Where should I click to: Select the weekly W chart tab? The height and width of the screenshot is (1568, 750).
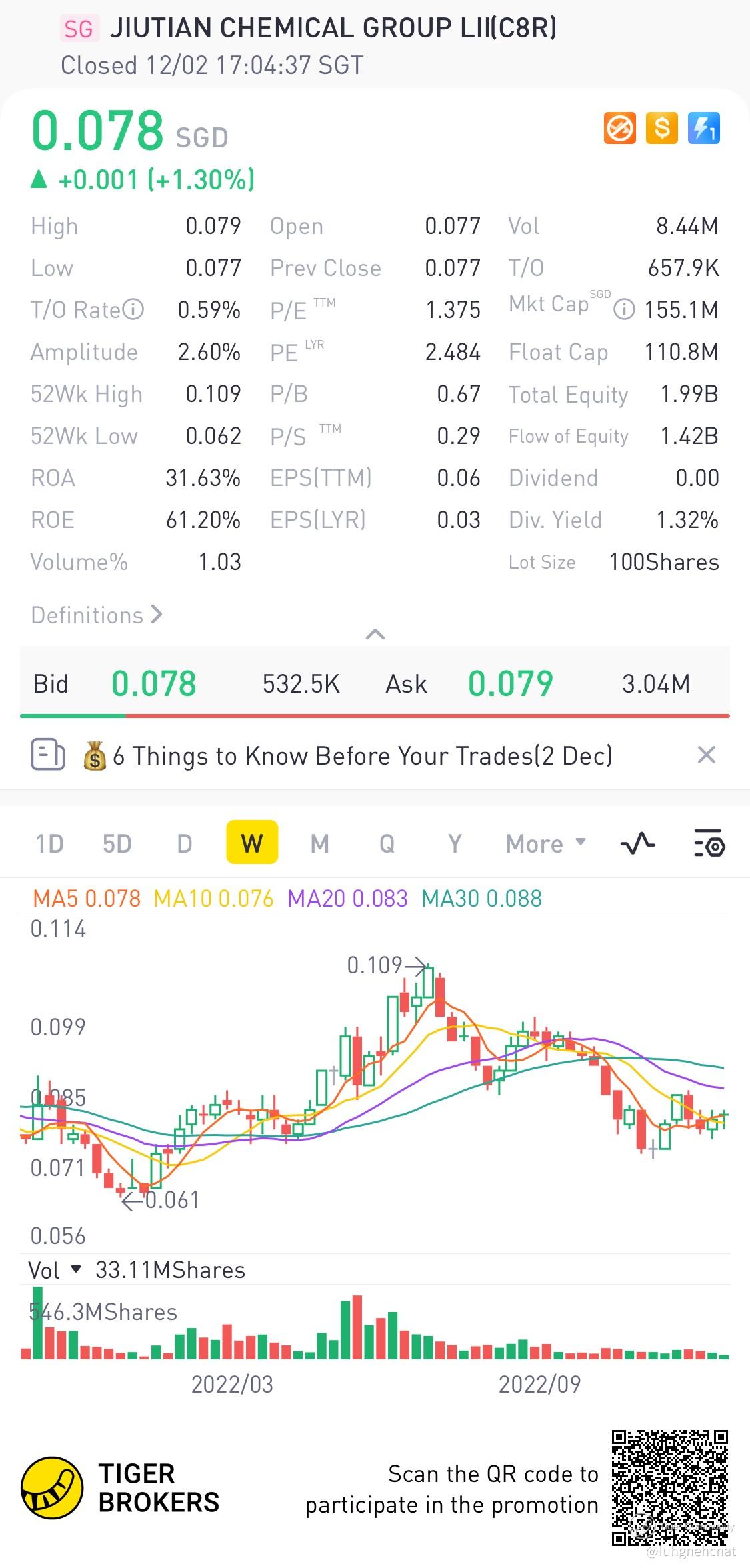pyautogui.click(x=252, y=843)
